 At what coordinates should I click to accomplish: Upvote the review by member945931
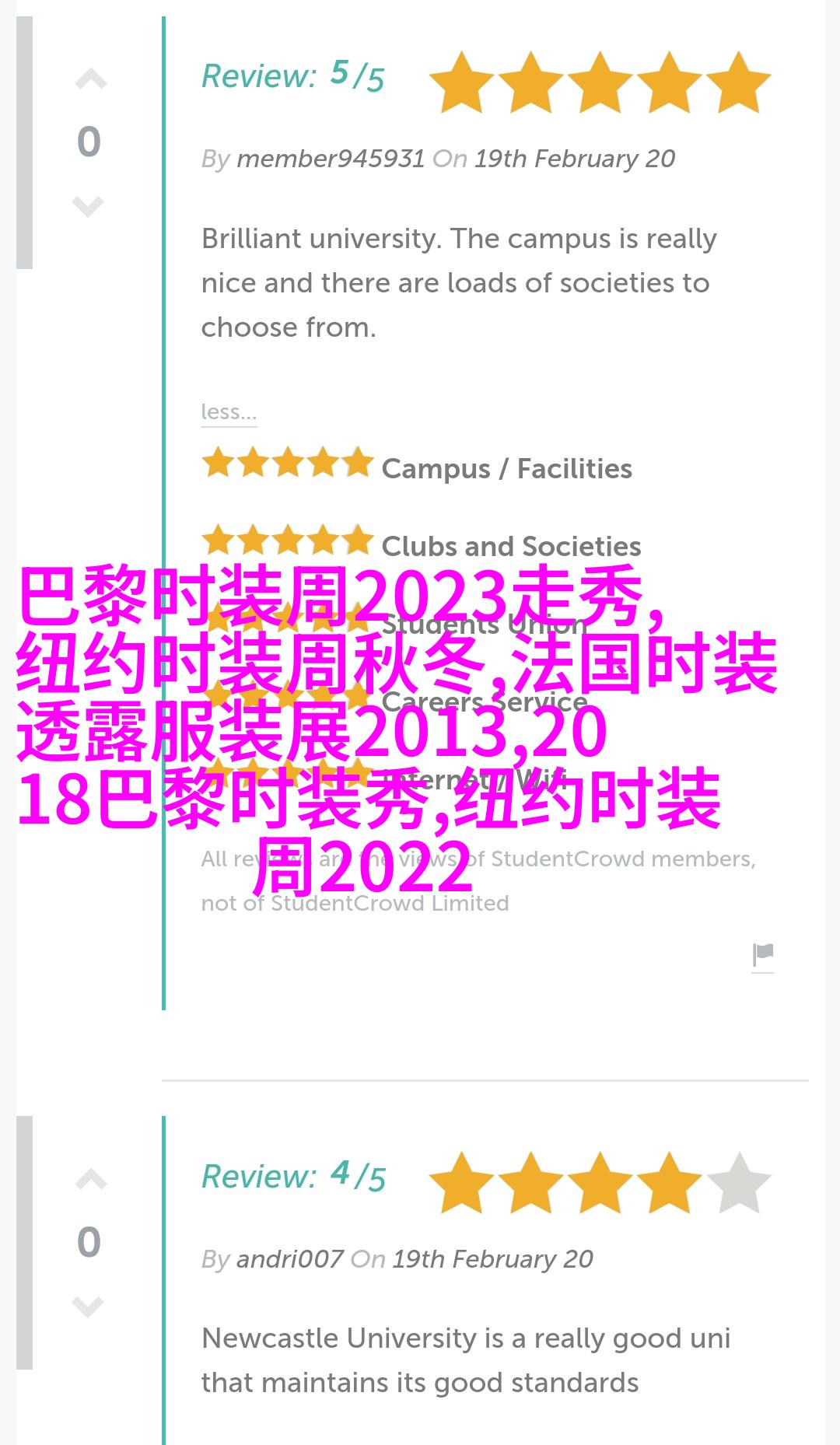pos(90,79)
